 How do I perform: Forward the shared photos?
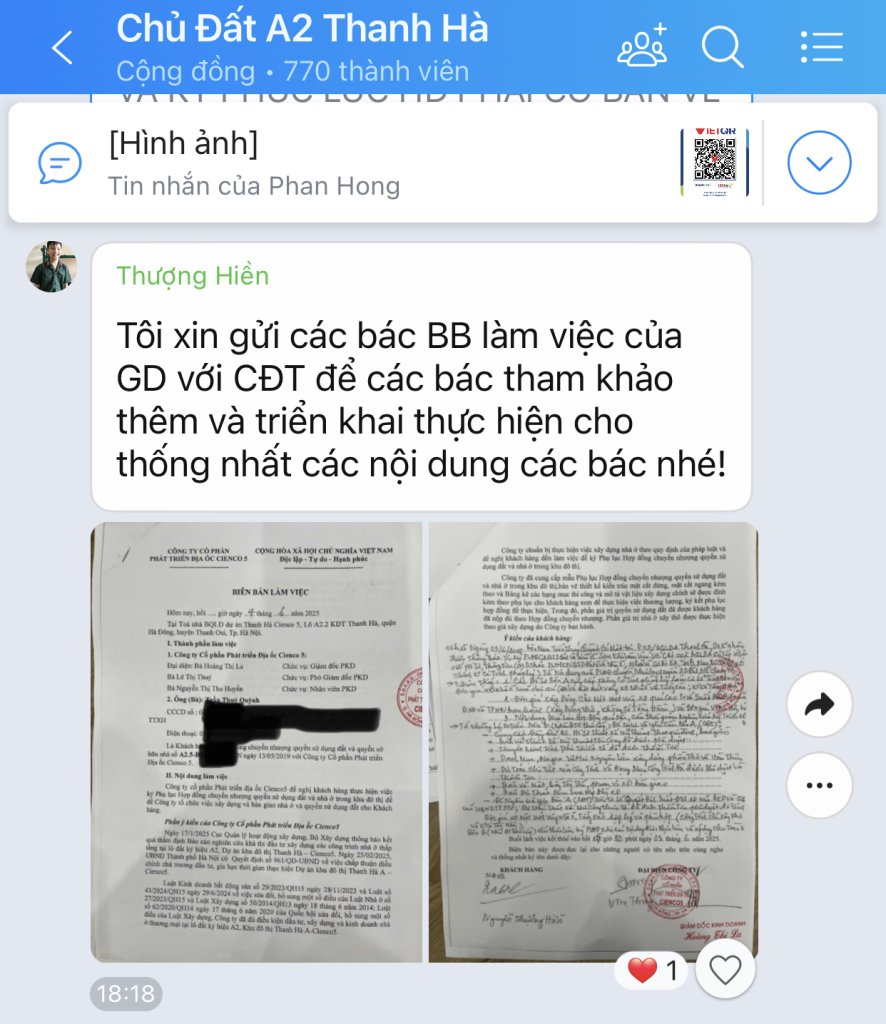tap(819, 706)
